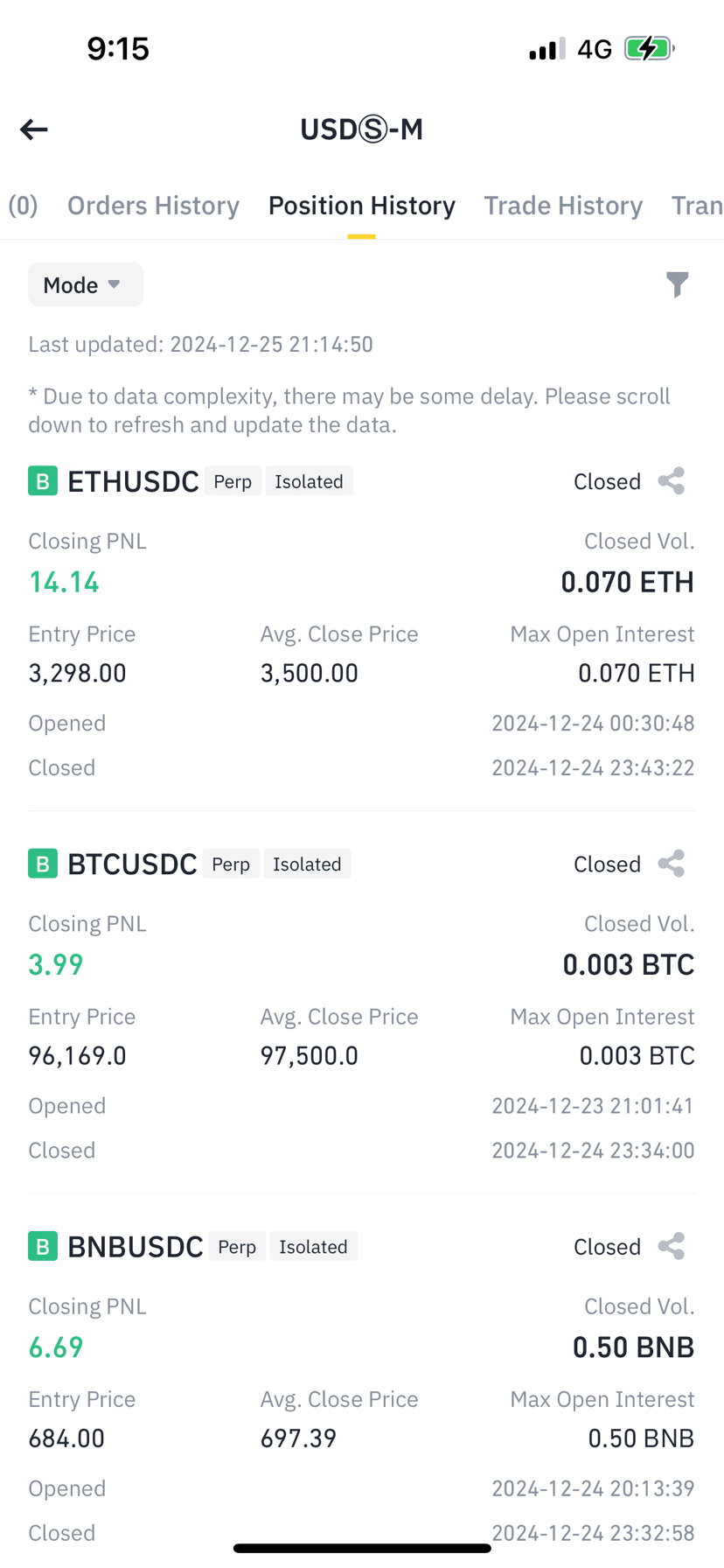Select the Position History tab

point(361,206)
